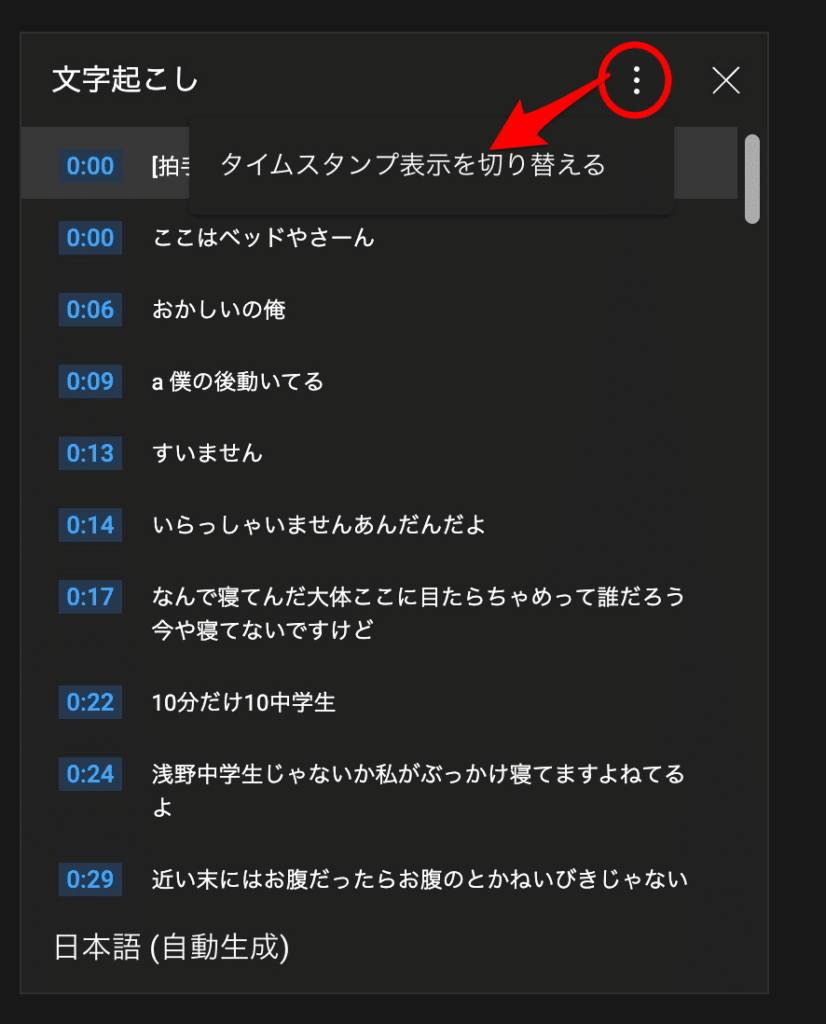826x1024 pixels.
Task: Open the three-dot menu in transcript panel
Action: click(636, 80)
